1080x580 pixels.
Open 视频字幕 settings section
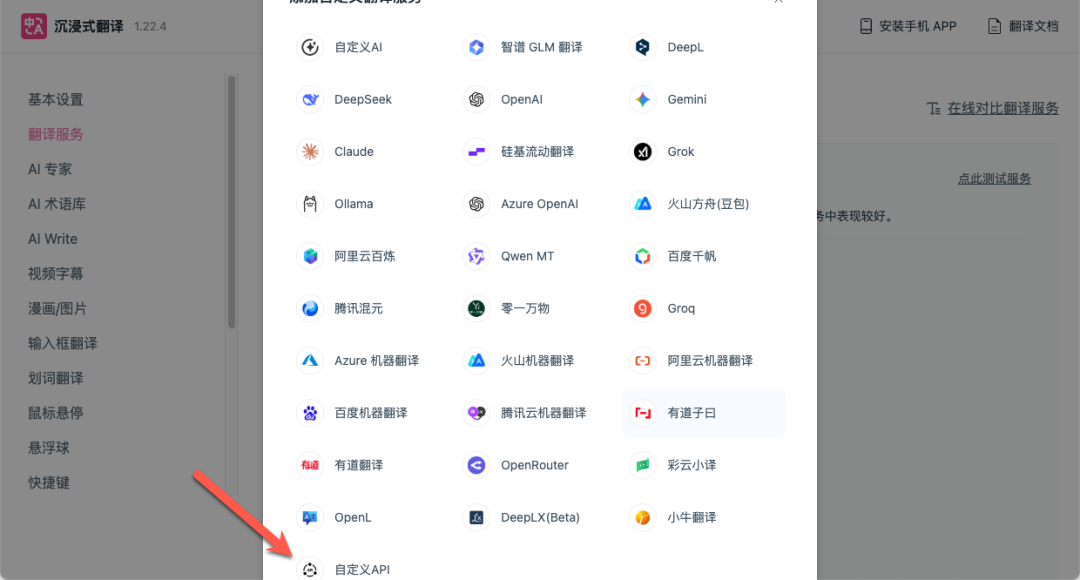coord(56,273)
